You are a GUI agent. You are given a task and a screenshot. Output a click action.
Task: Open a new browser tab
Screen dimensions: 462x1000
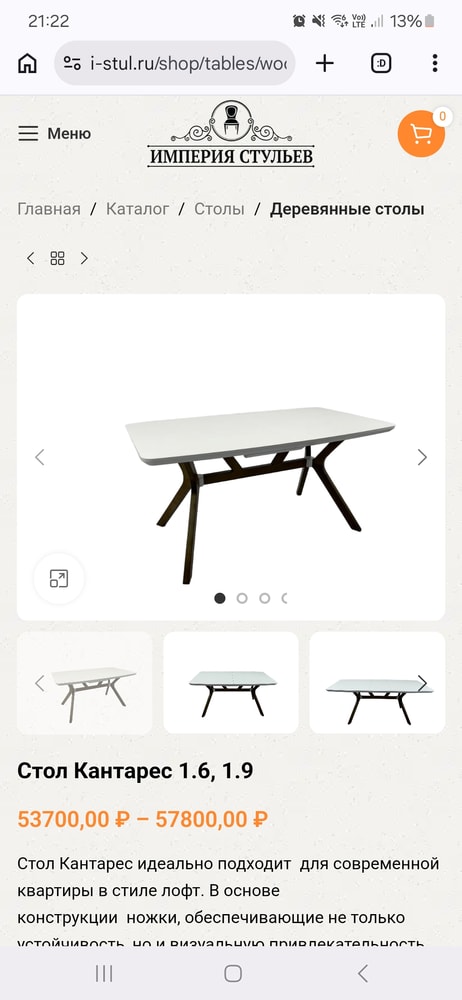325,63
